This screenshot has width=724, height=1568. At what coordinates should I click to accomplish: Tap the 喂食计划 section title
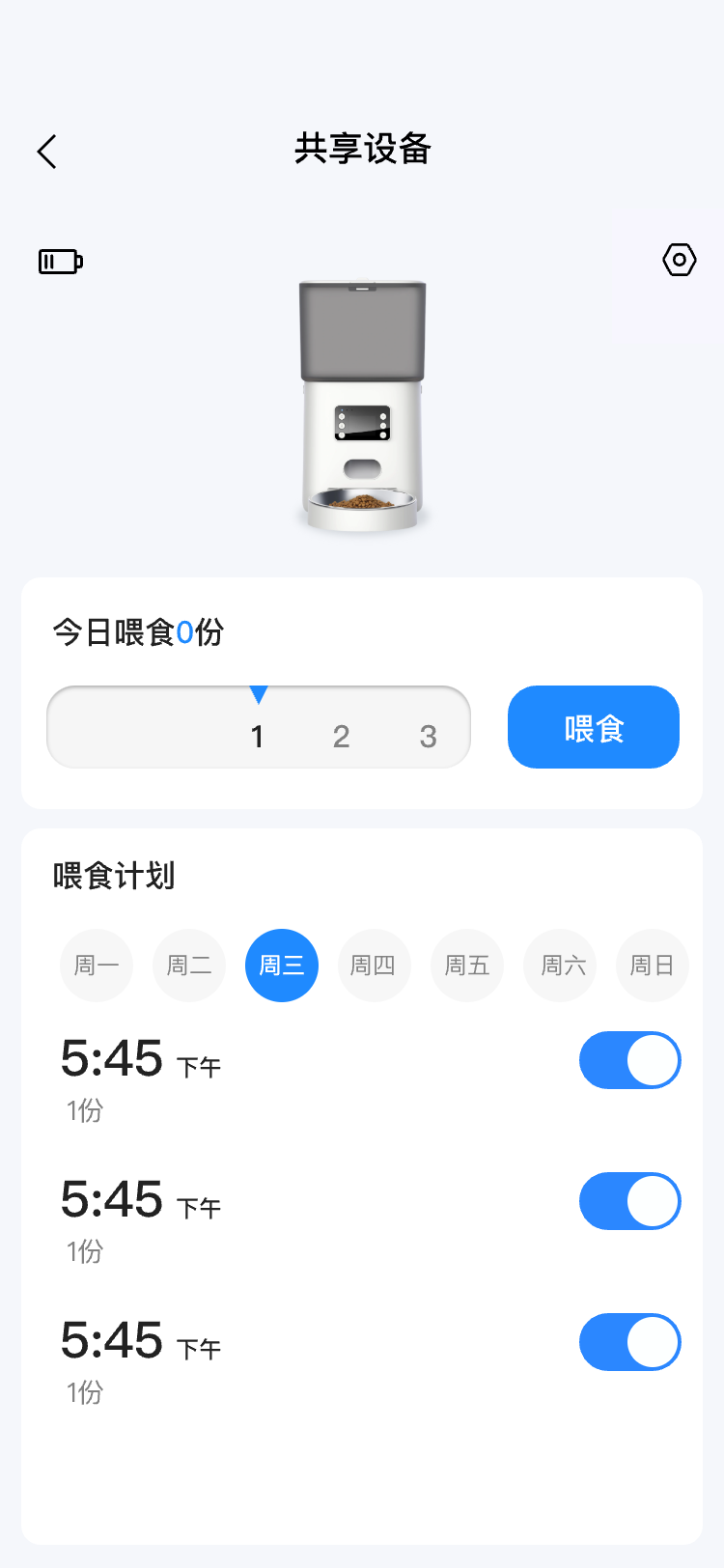pos(113,875)
